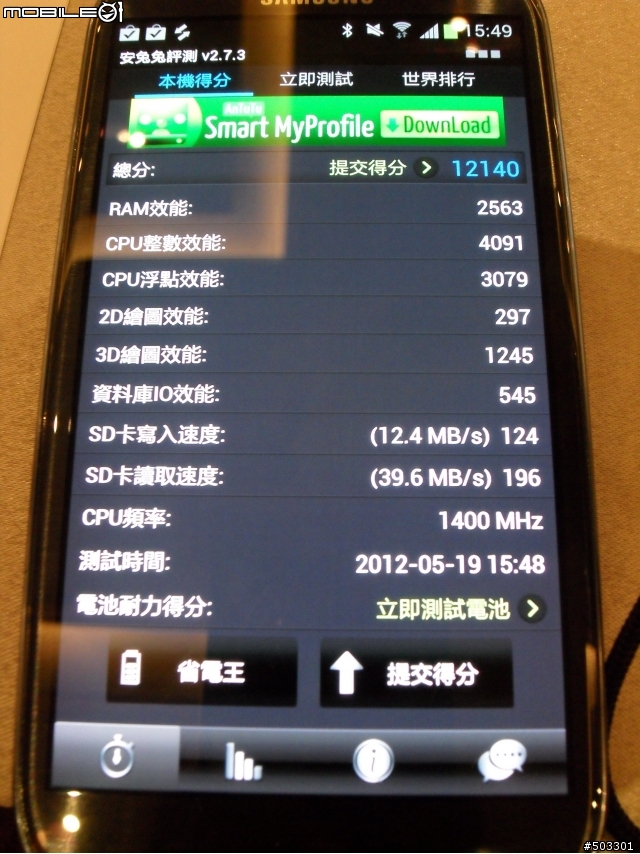Screen dimensions: 640x854
Task: Switch to the bar chart bottom tab
Action: click(242, 760)
